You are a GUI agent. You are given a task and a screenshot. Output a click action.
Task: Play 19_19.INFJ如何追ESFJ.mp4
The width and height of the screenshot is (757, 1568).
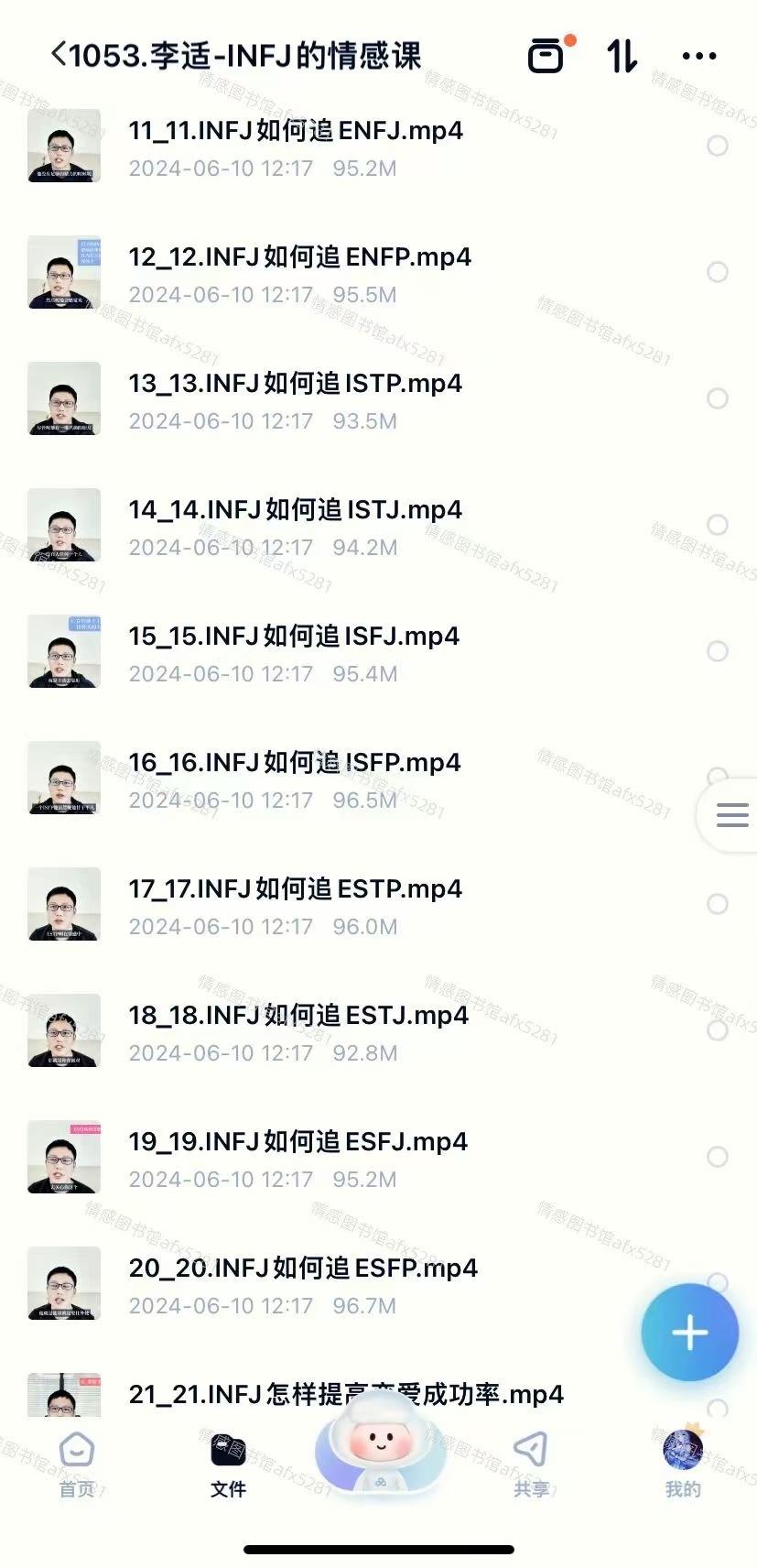pyautogui.click(x=297, y=1142)
